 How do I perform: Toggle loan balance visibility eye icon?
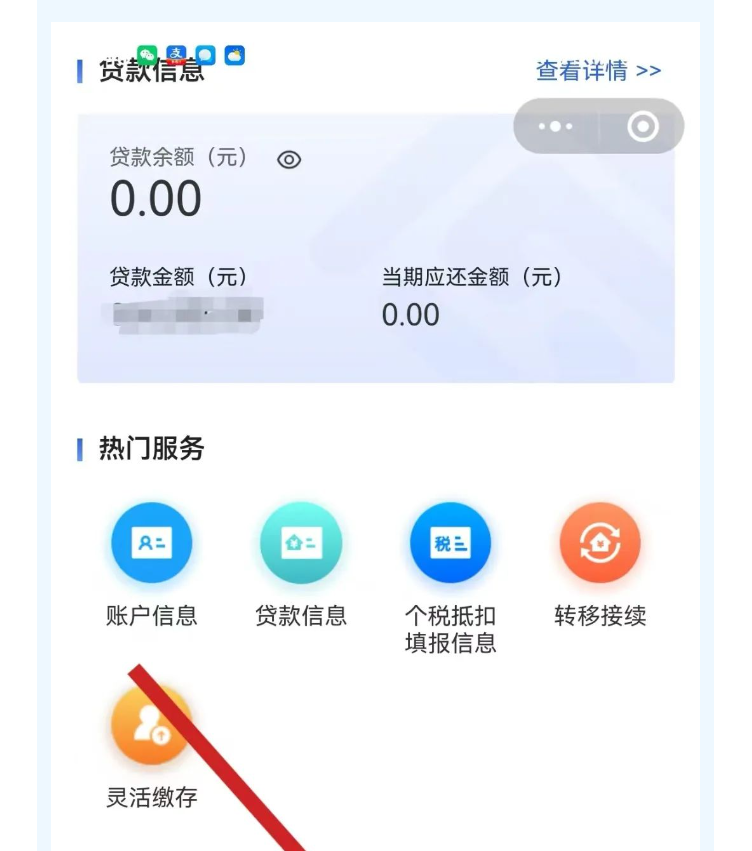tap(289, 160)
